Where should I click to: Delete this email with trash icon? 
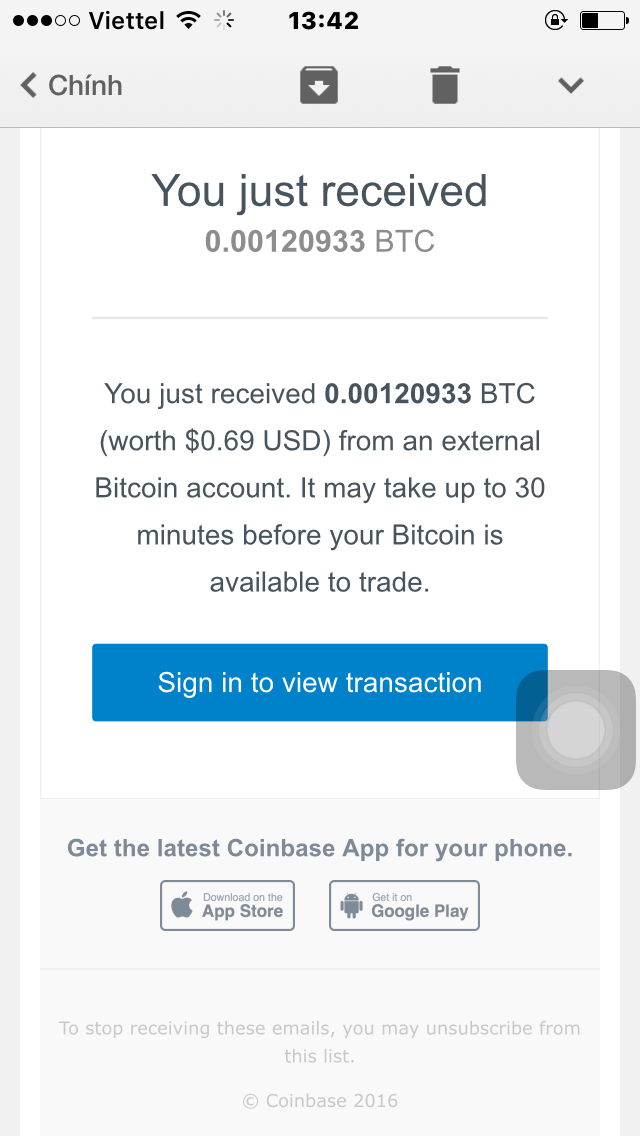click(x=445, y=86)
